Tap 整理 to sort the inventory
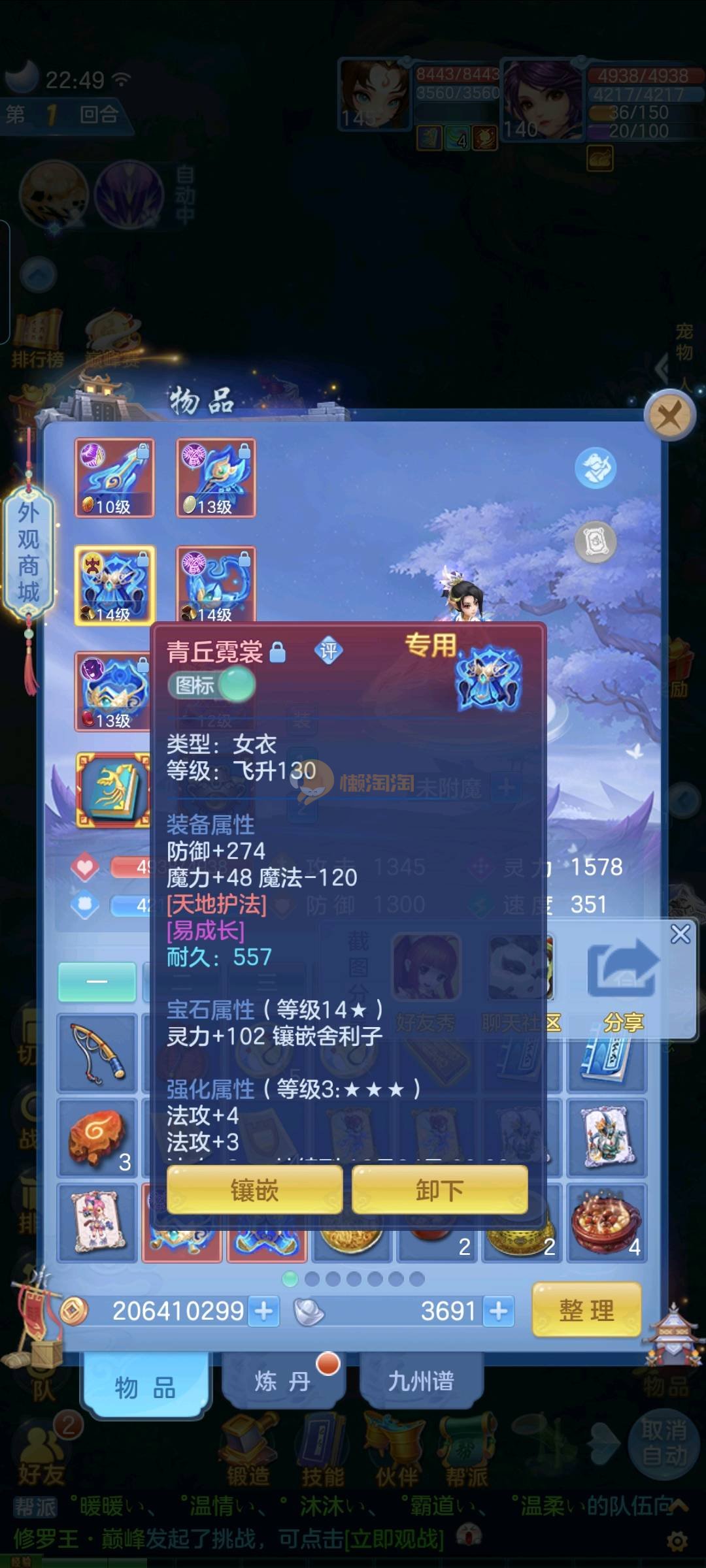Screen dimensions: 706x1568 tap(586, 1311)
